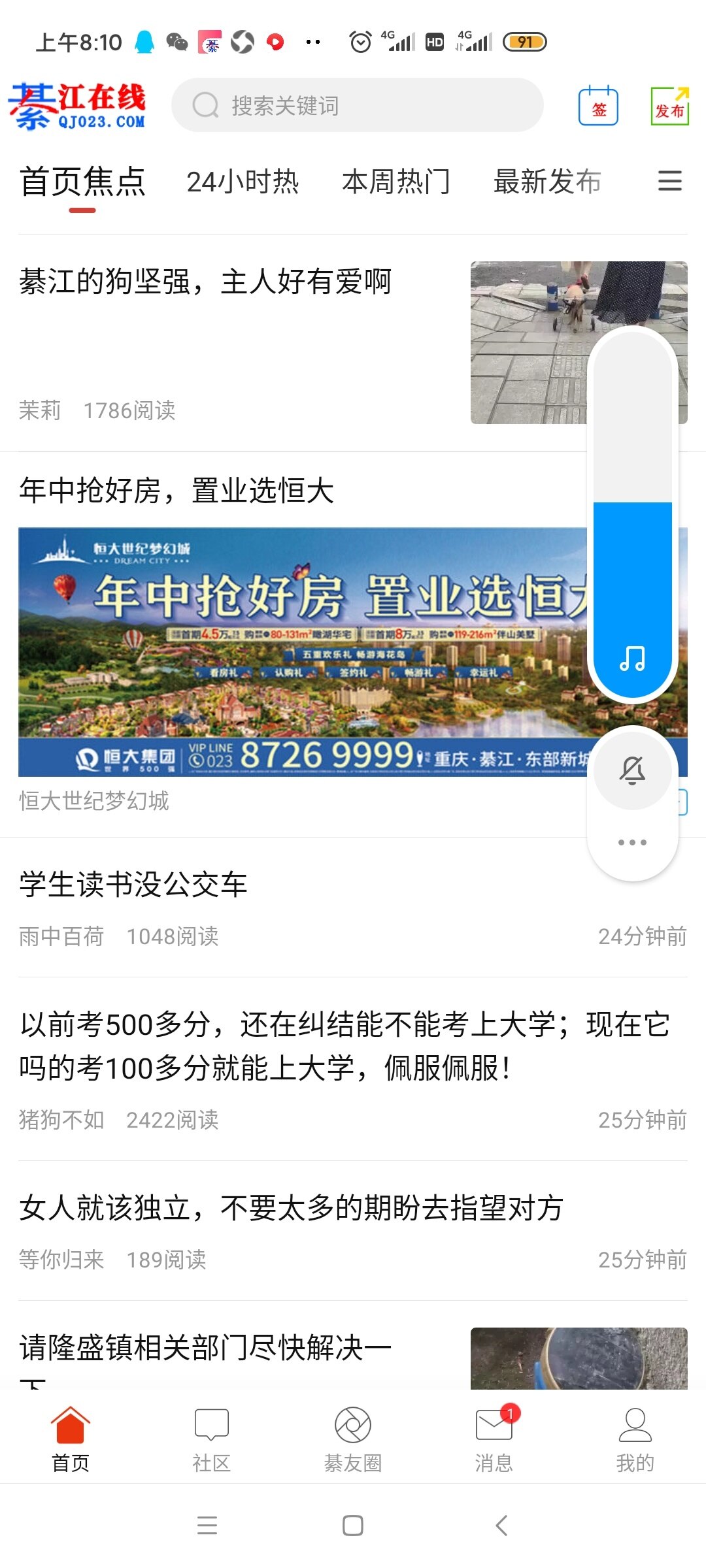Open the post 綦江的狗坚强，主人好有爱啊
Screen dimensions: 706x1568
205,282
